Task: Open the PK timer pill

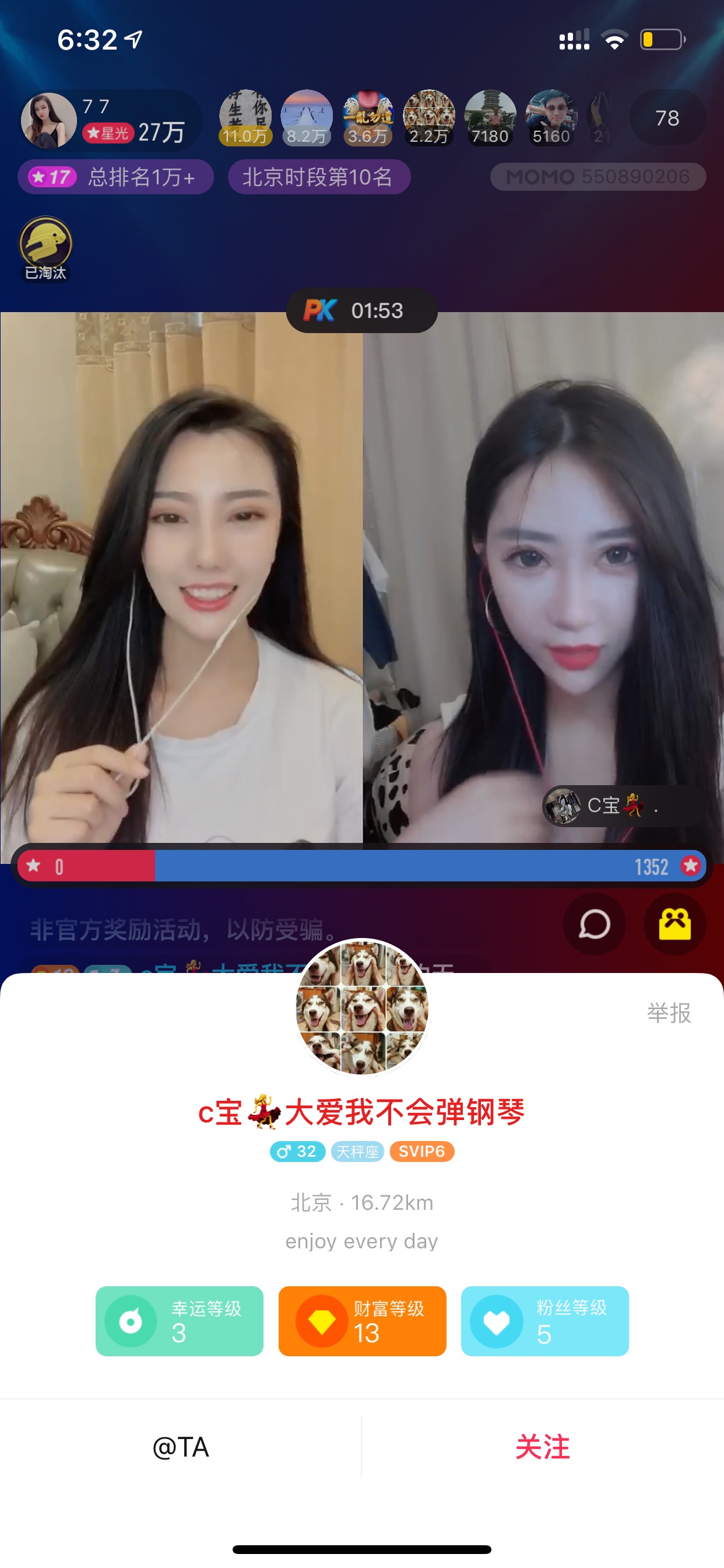Action: pyautogui.click(x=361, y=310)
